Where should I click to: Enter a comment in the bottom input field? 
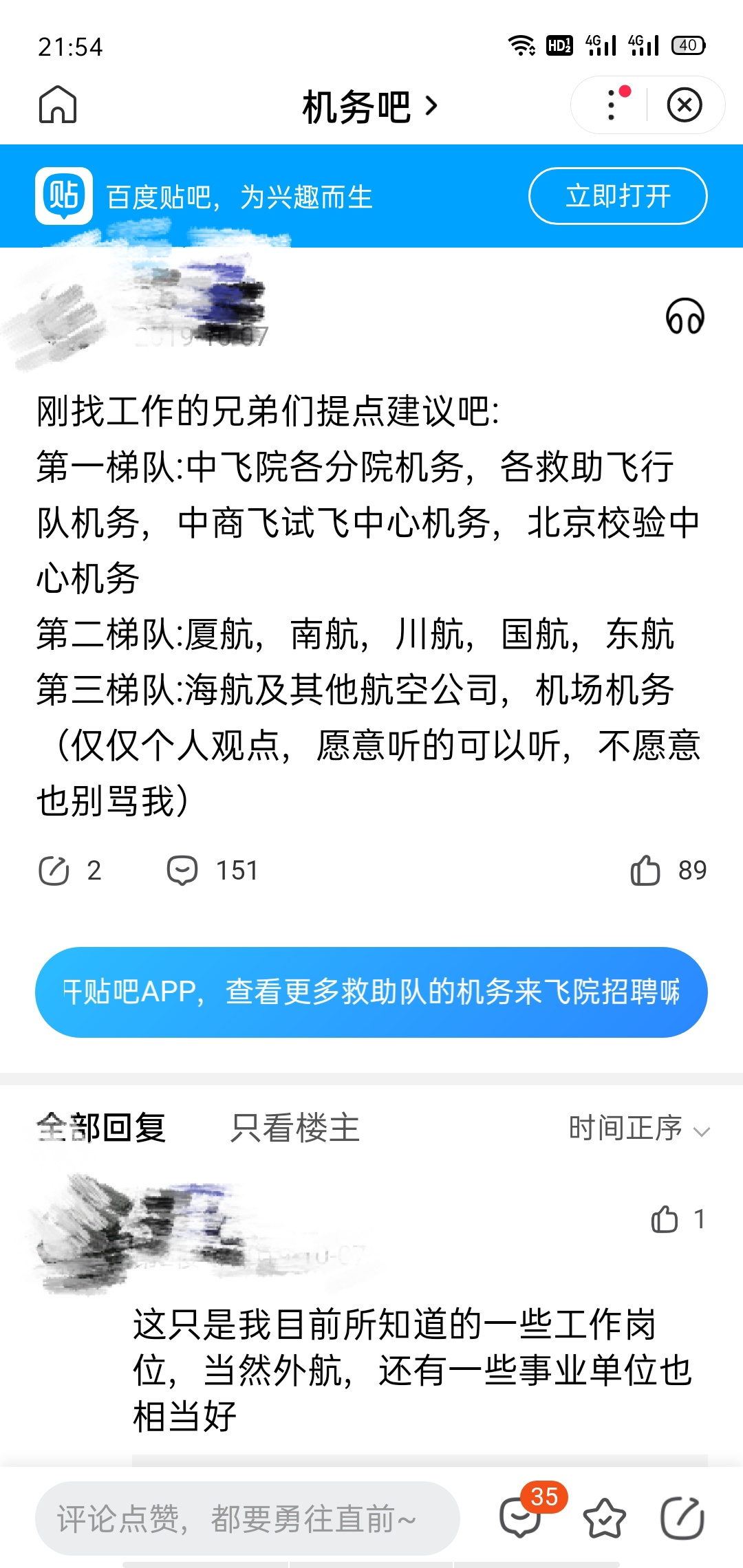[x=247, y=1518]
